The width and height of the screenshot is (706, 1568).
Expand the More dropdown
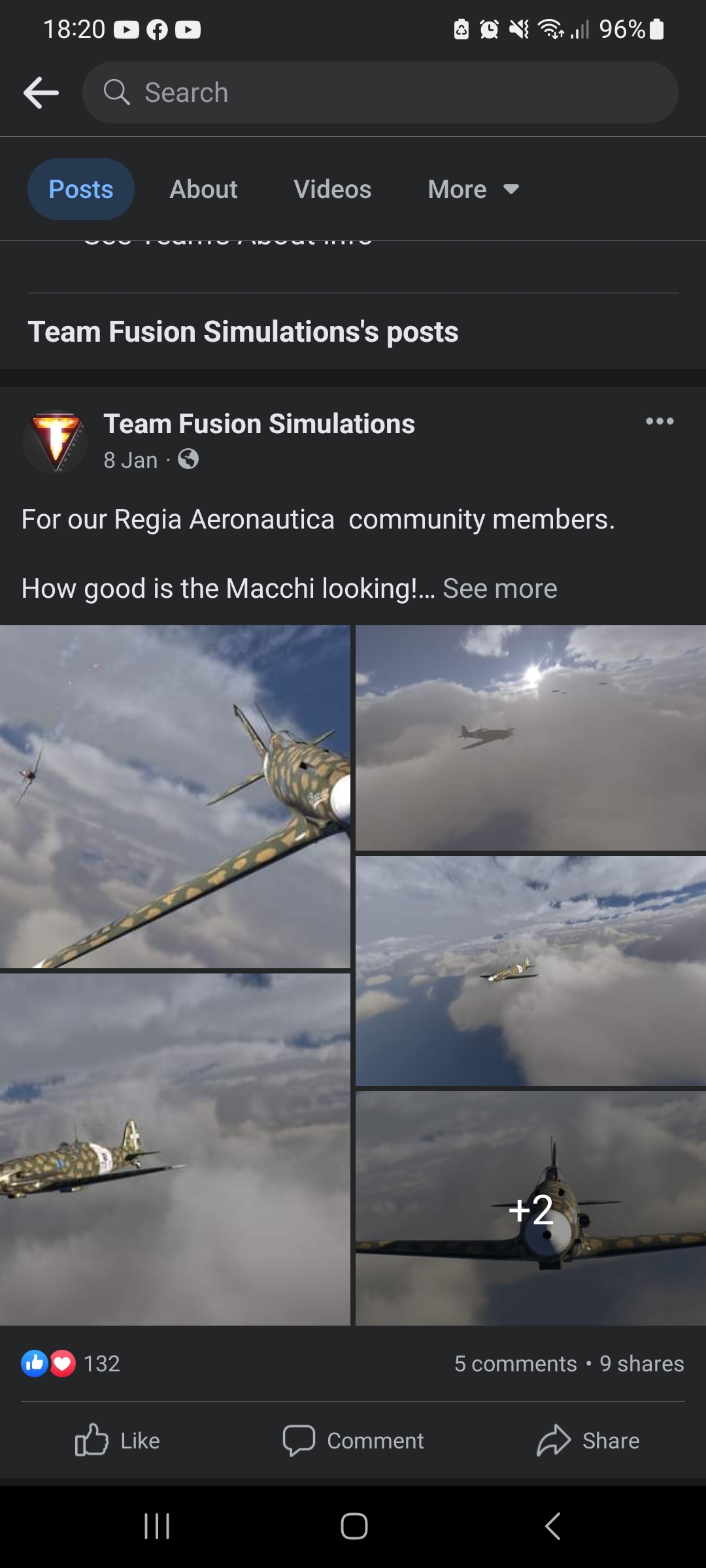473,189
